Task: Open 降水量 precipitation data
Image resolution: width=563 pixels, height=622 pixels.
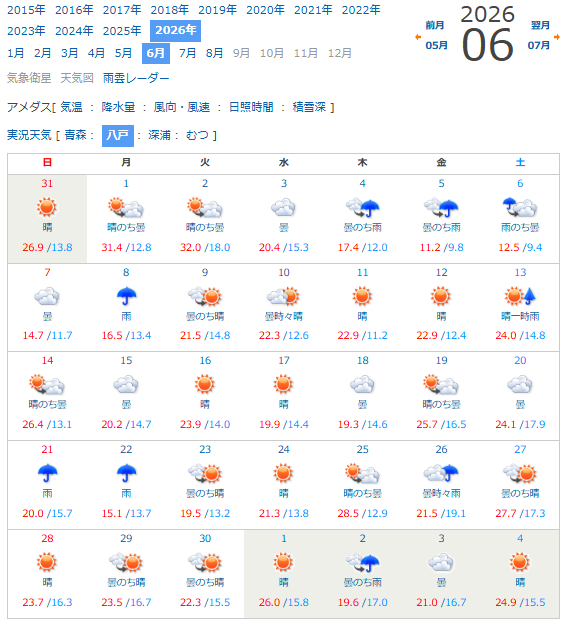Action: coord(118,107)
